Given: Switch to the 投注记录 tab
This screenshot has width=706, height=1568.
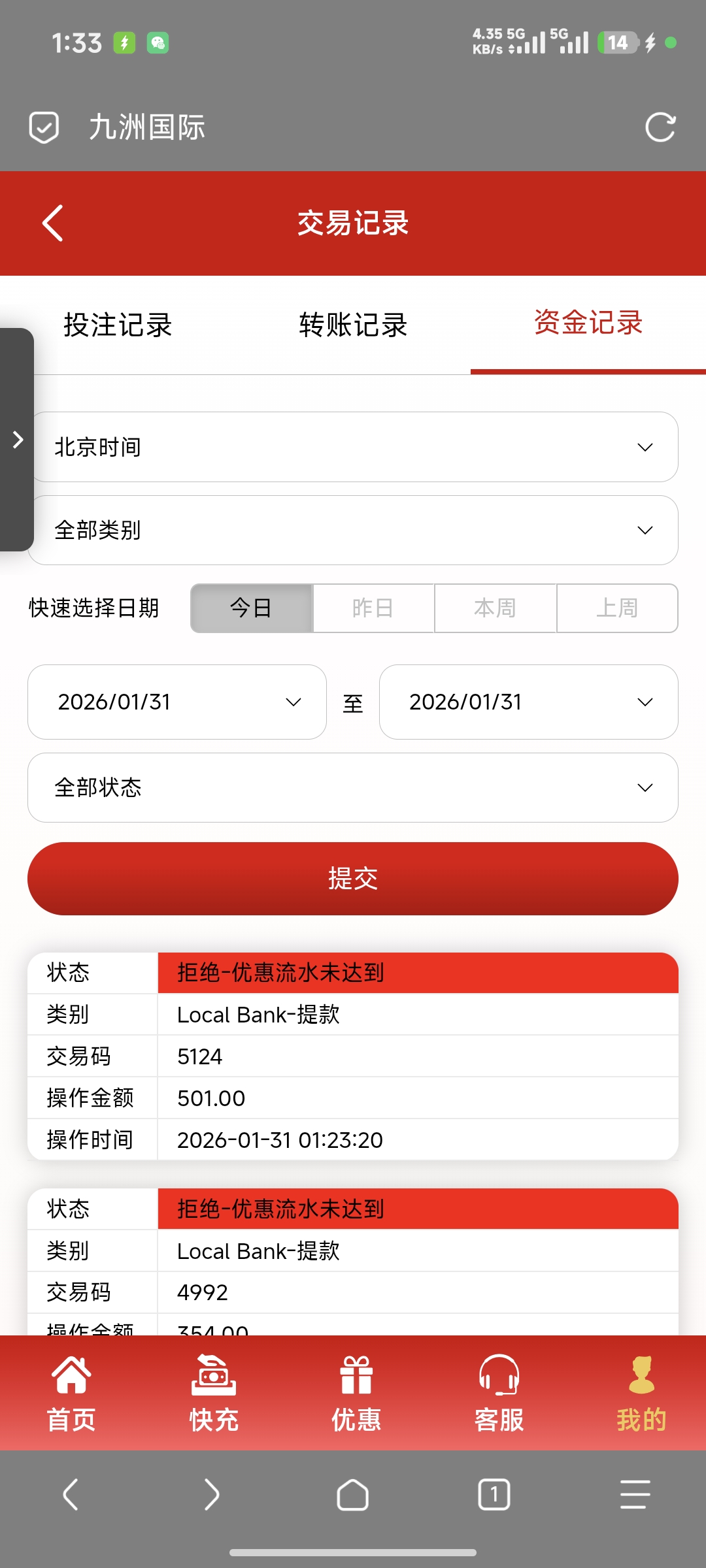Looking at the screenshot, I should pos(118,325).
